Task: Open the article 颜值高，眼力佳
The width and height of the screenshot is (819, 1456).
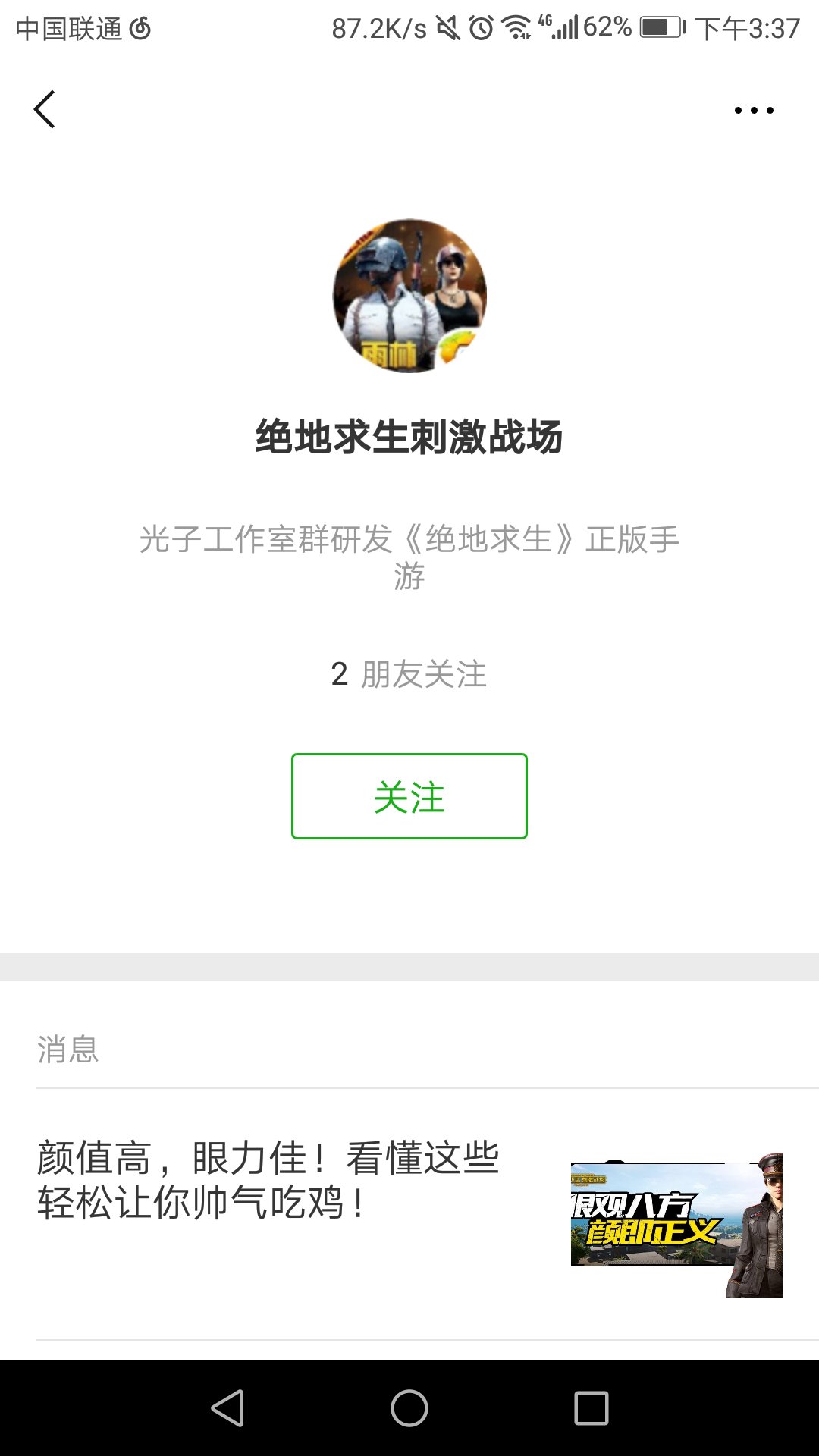Action: point(268,1180)
